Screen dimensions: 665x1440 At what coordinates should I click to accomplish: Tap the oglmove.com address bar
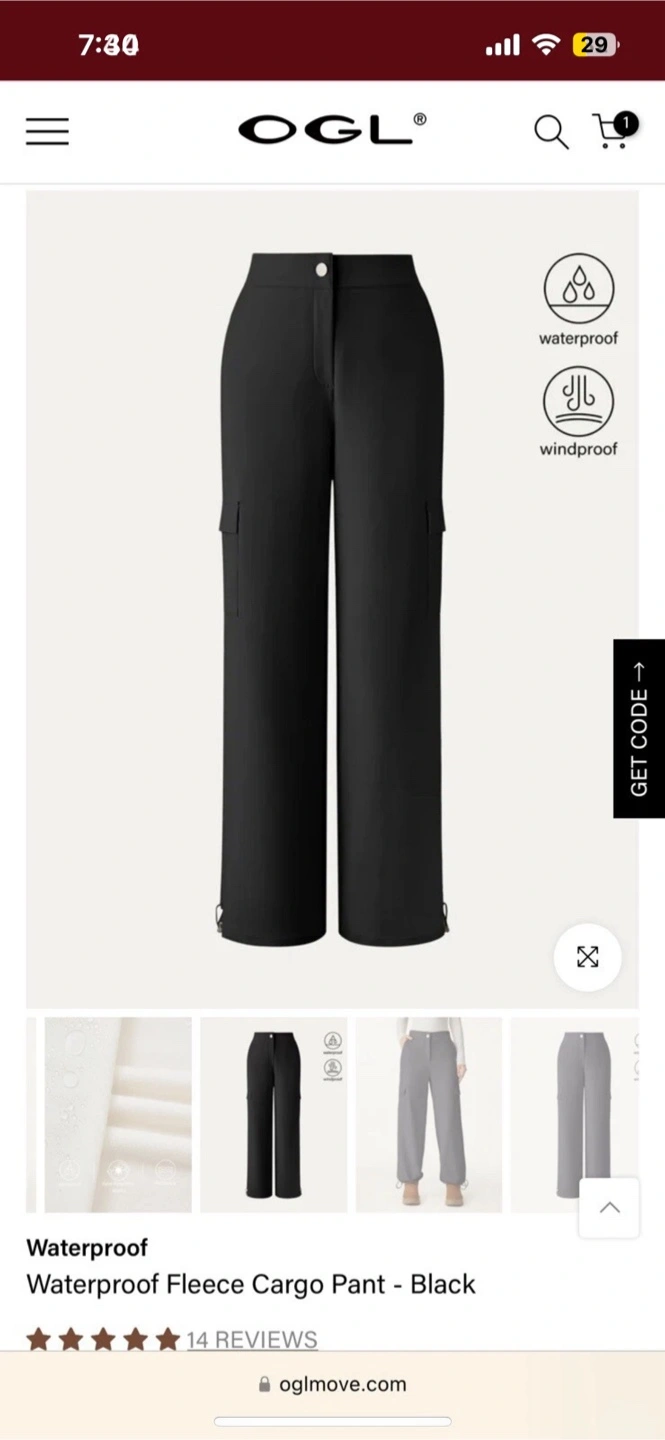click(x=332, y=1384)
